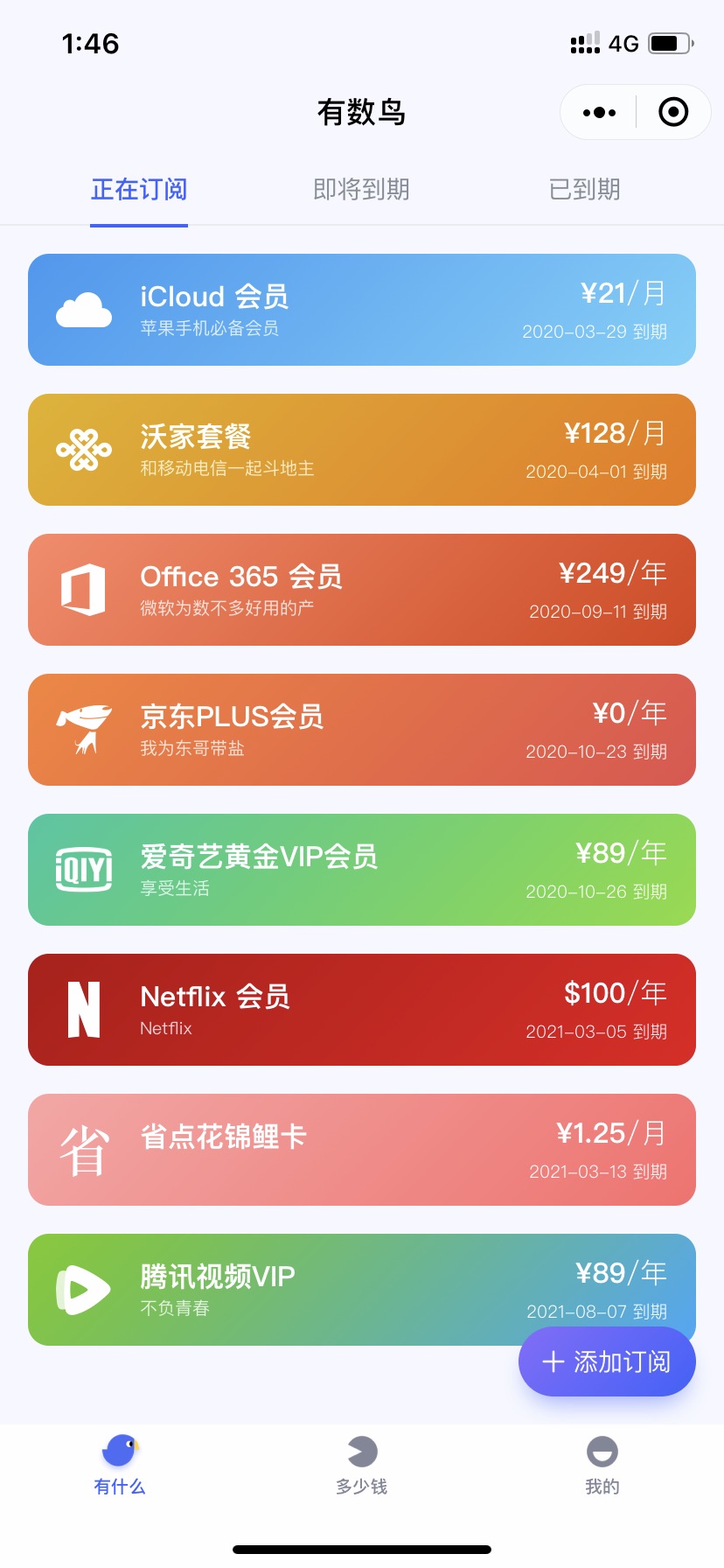View the 爱奇艺黄金VIP会员 subscription

pos(362,870)
